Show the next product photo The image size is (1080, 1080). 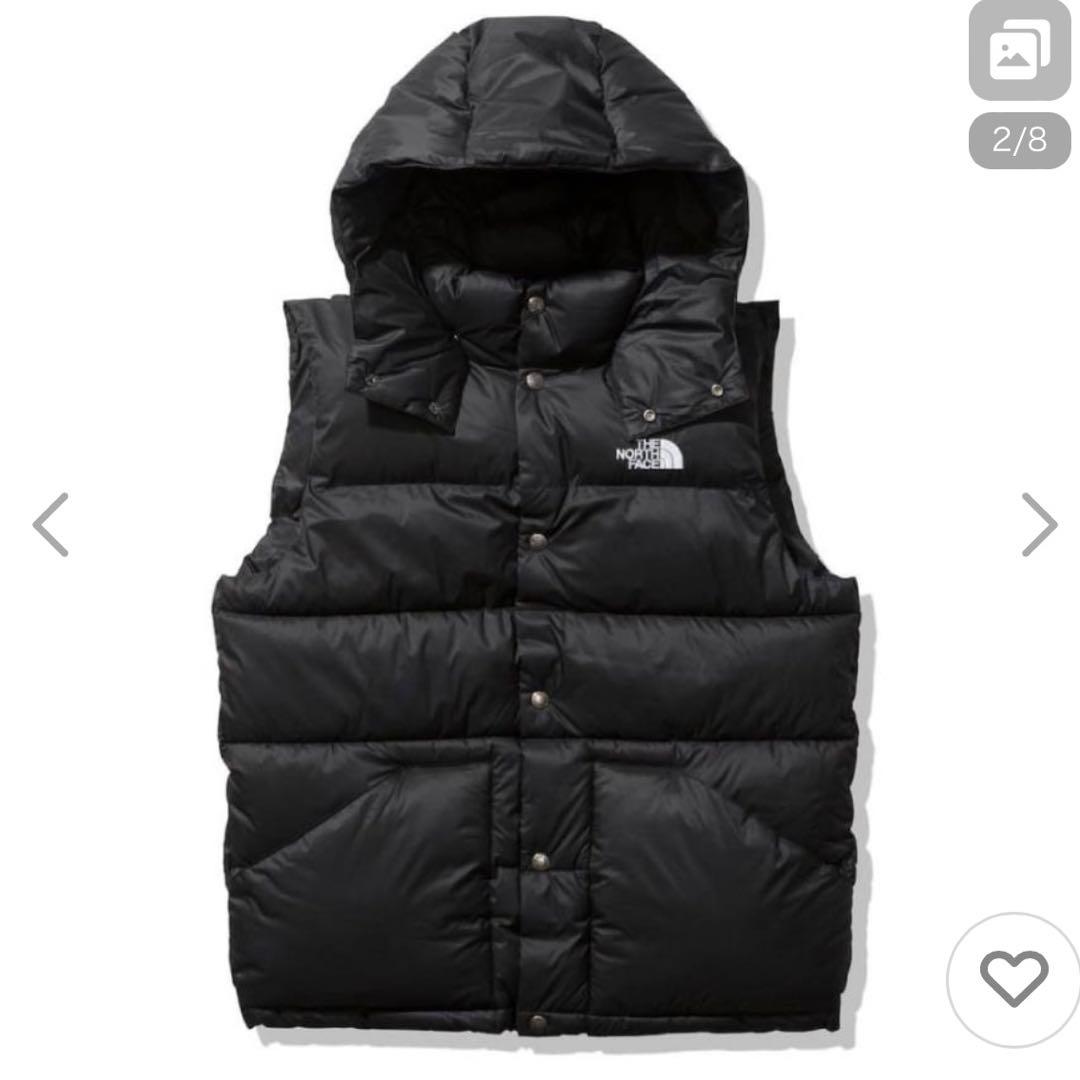pyautogui.click(x=1038, y=524)
